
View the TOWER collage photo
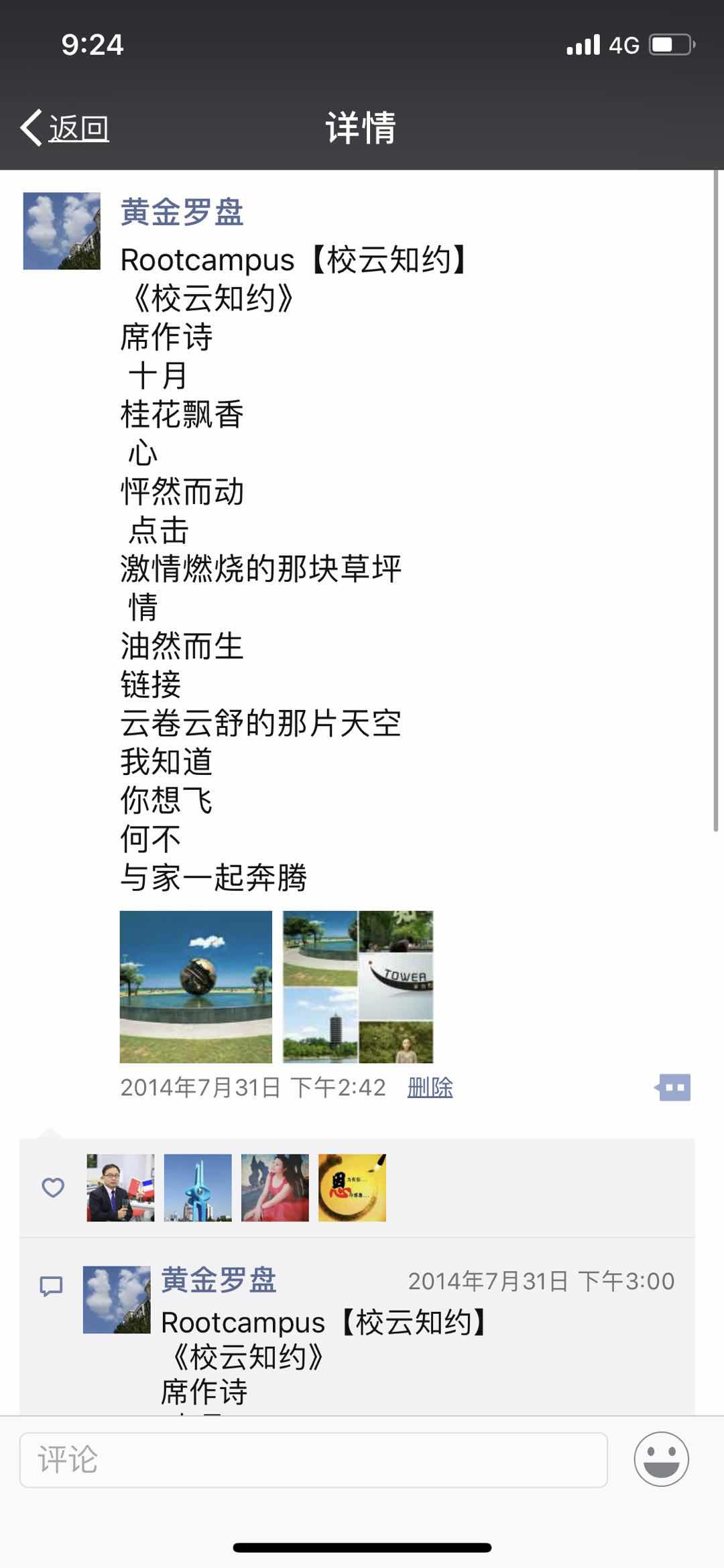click(358, 987)
